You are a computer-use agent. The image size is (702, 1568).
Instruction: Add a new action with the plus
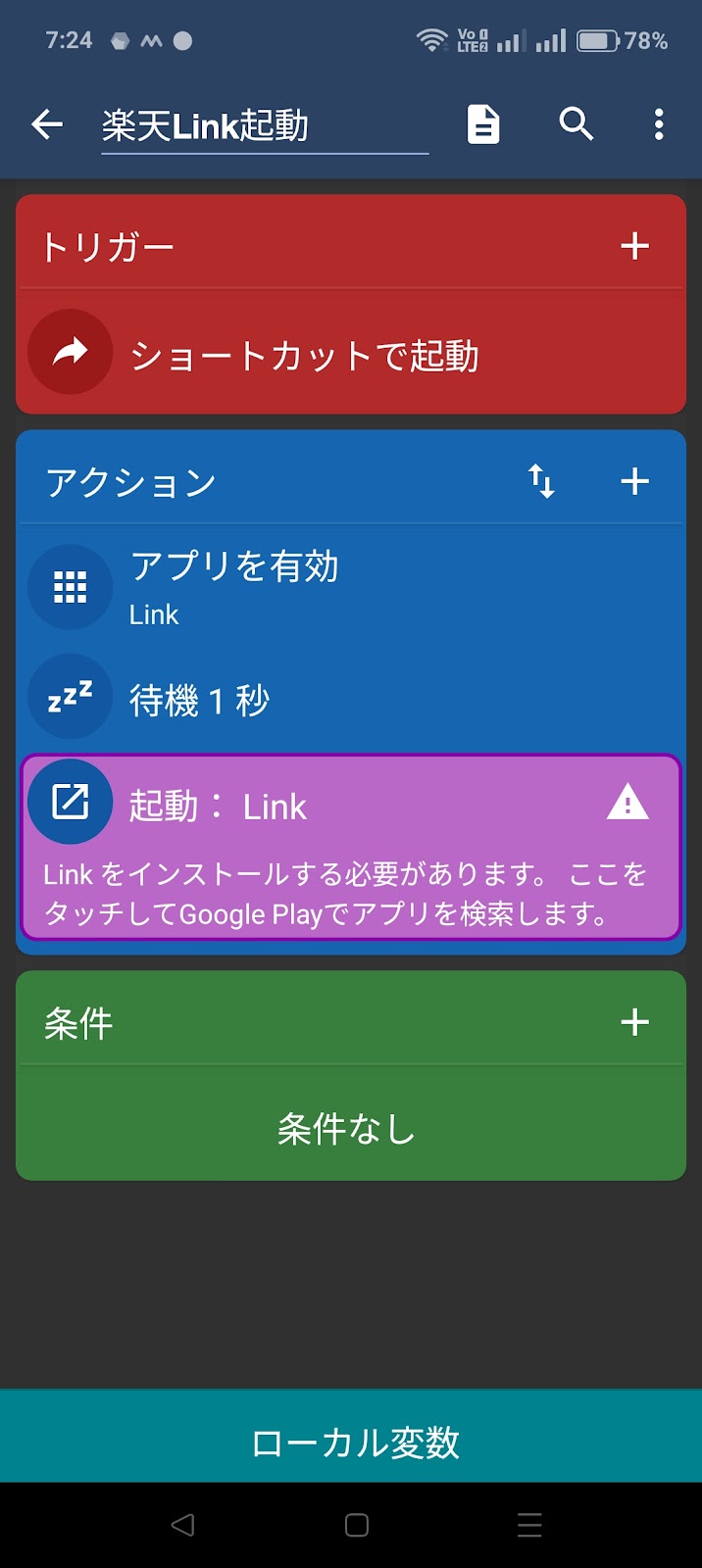[635, 481]
